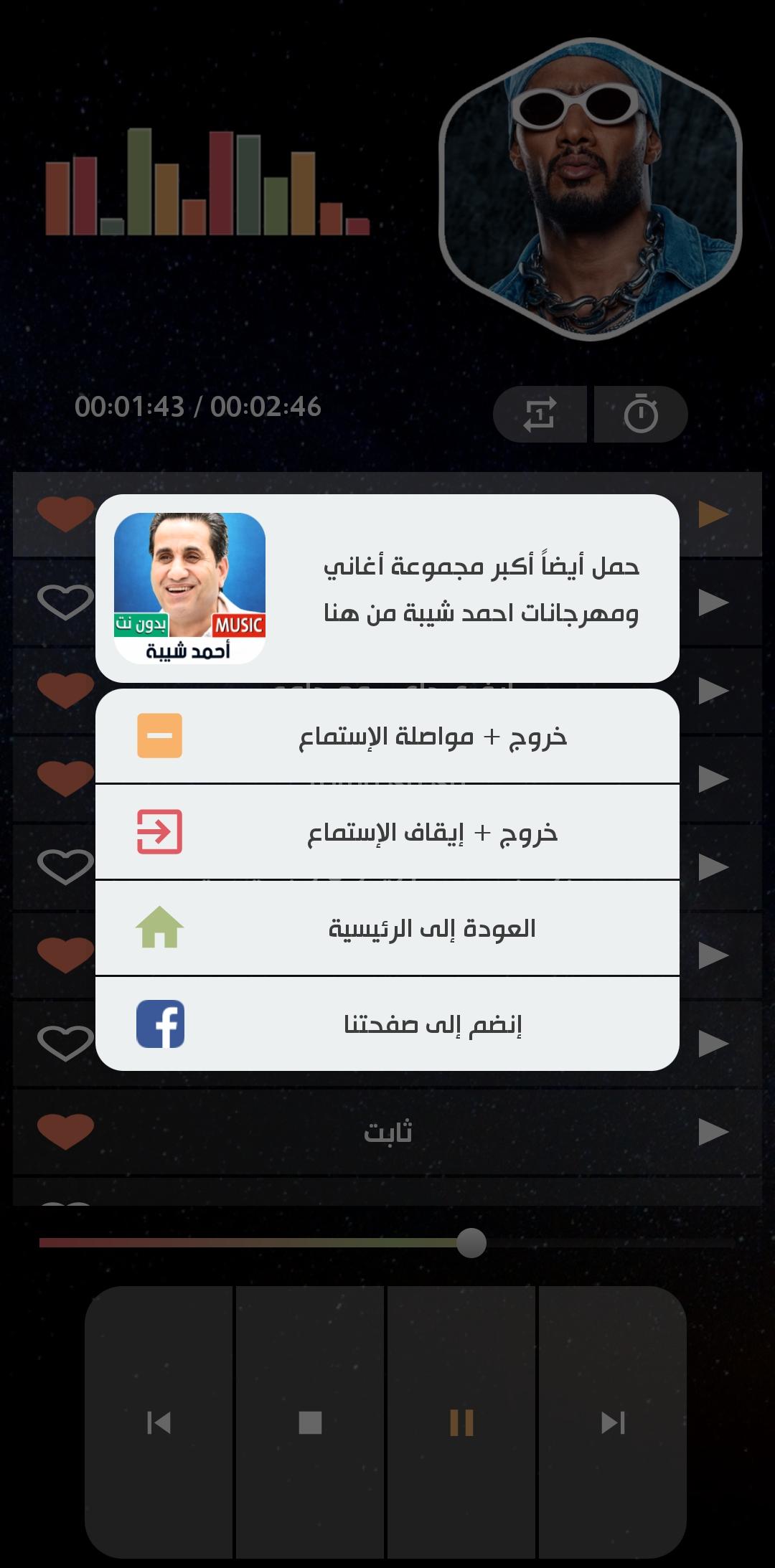Play the song ثابت
This screenshot has width=775, height=1568.
click(x=713, y=1132)
